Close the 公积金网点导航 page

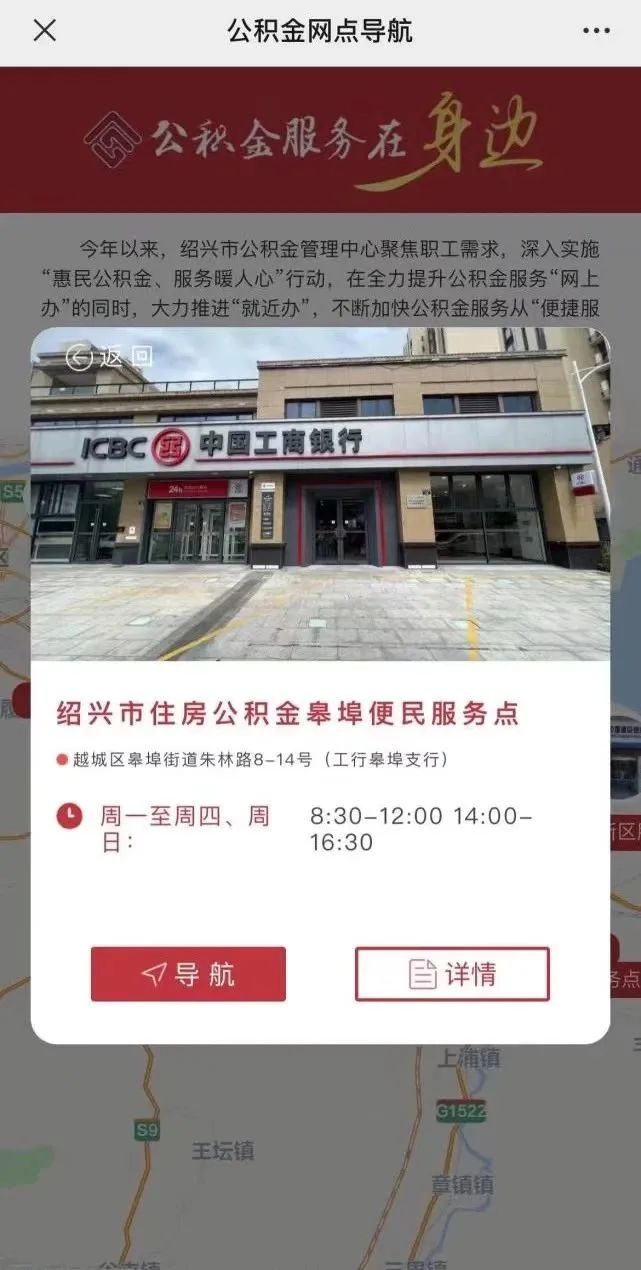[x=44, y=31]
